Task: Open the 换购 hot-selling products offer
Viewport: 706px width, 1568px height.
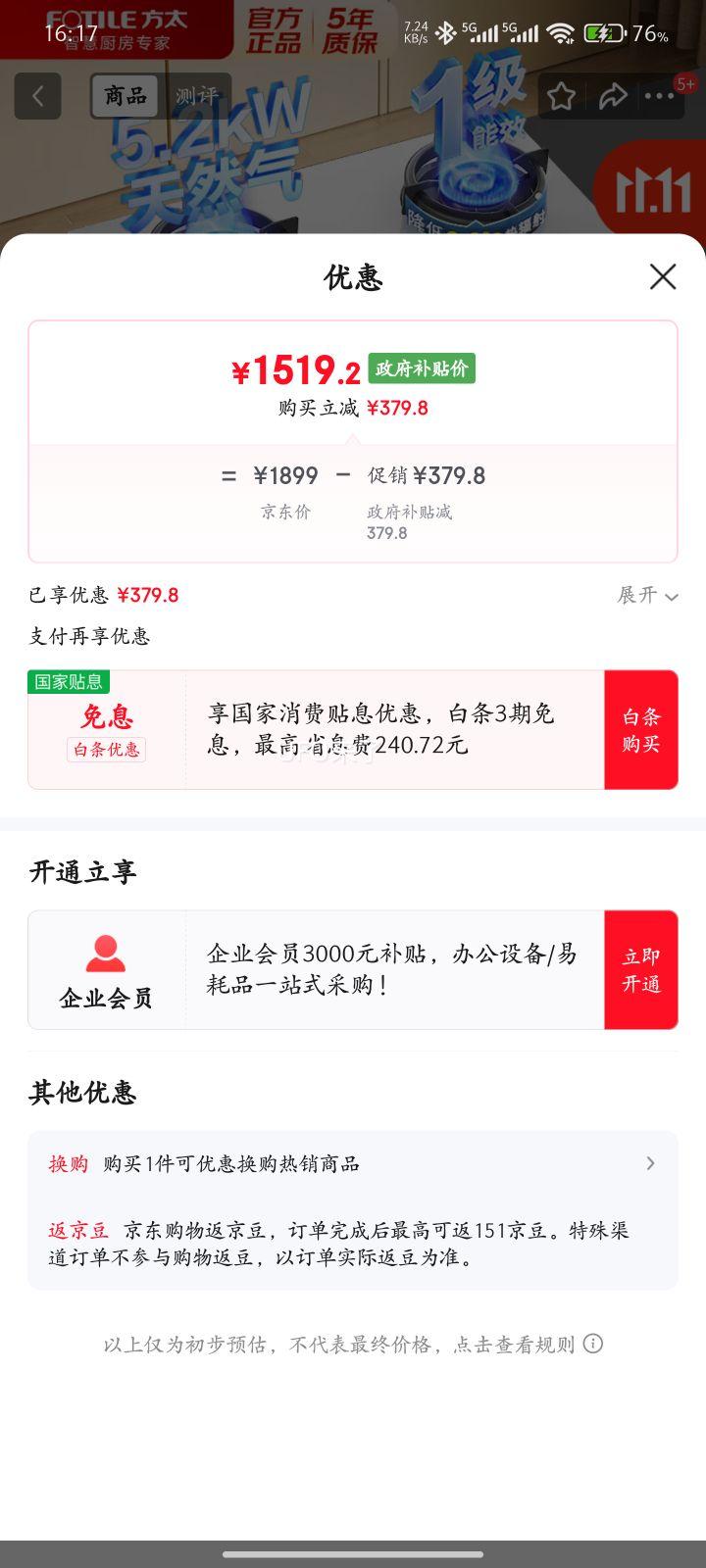Action: point(353,1163)
